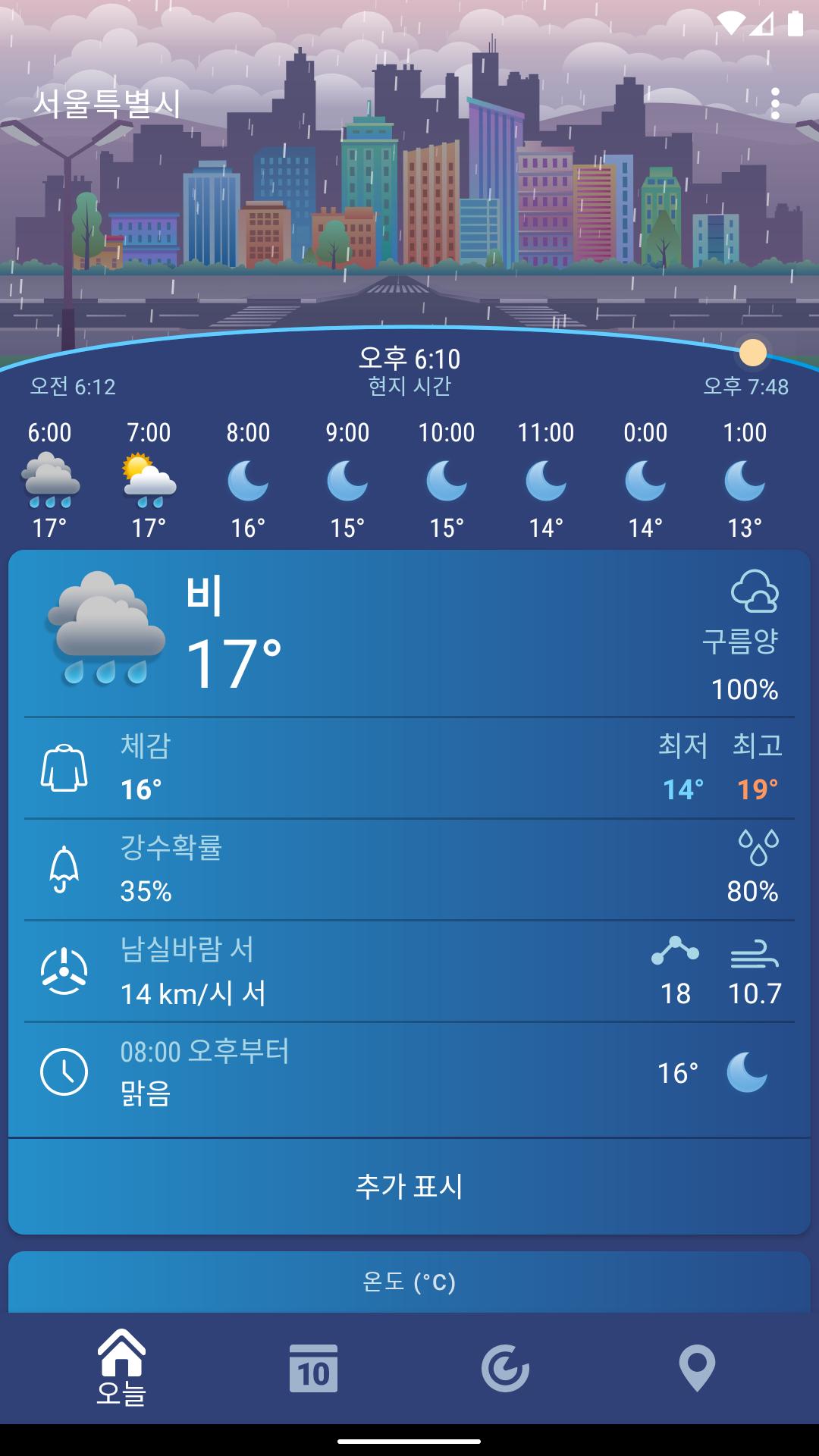Open the location pin tab
The height and width of the screenshot is (1456, 819).
pyautogui.click(x=697, y=1368)
